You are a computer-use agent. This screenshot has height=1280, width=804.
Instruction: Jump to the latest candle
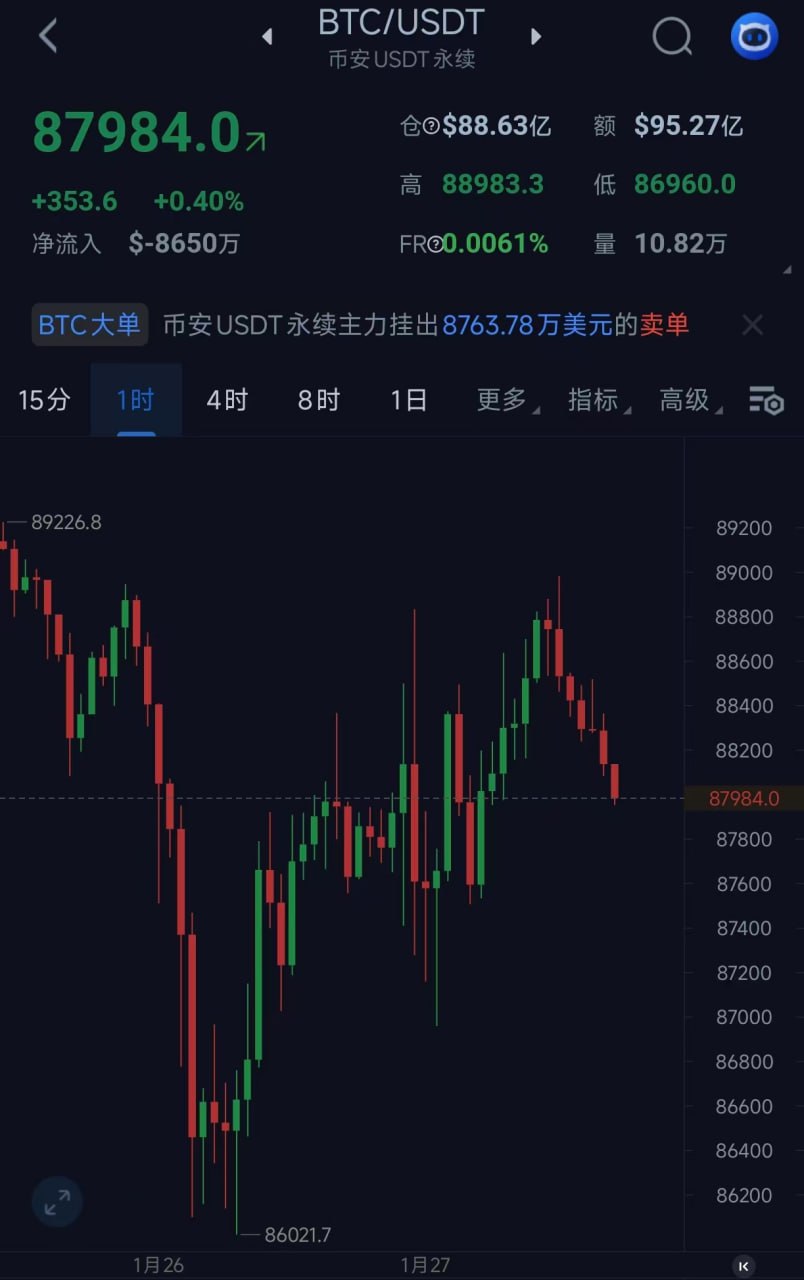743,1265
